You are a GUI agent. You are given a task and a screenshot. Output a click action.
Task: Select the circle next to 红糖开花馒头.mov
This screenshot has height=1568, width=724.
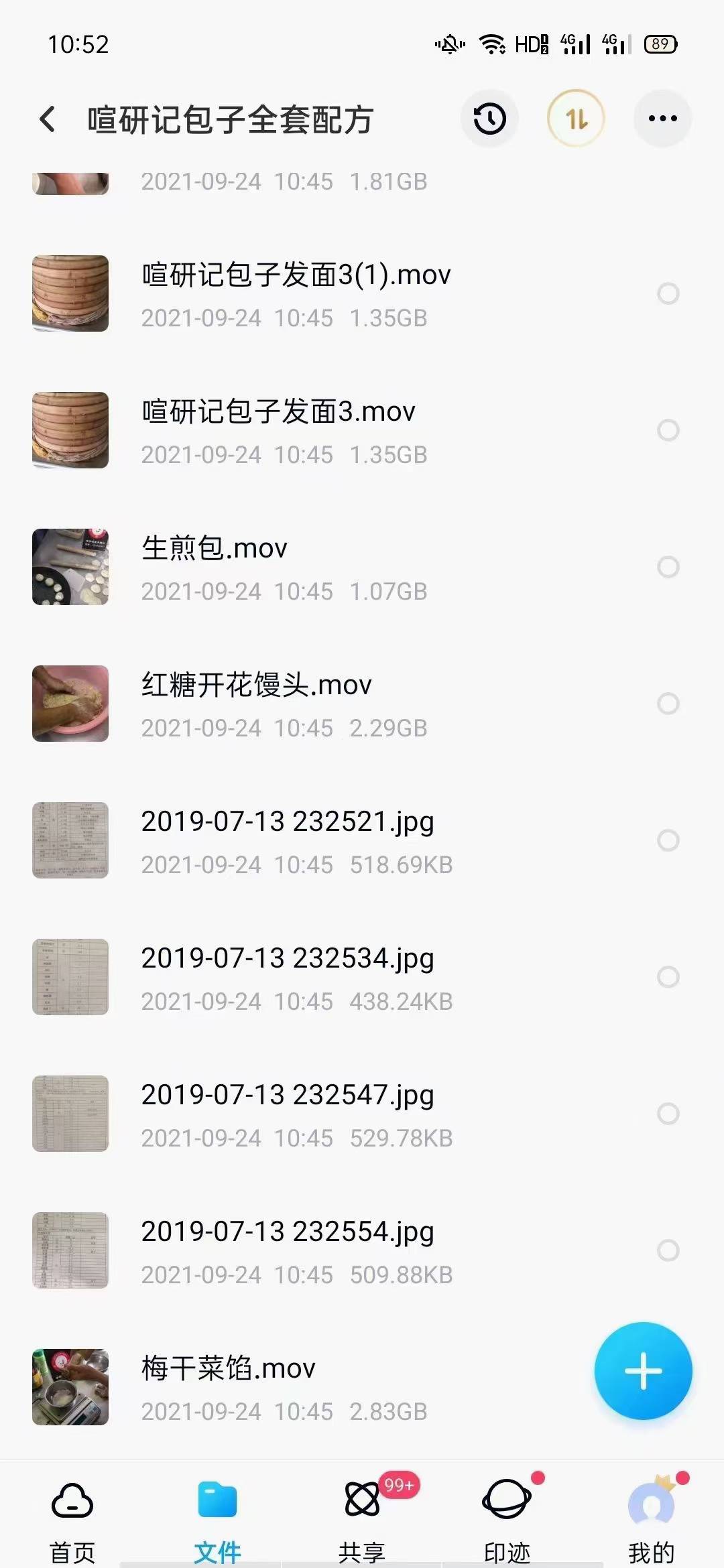point(668,704)
